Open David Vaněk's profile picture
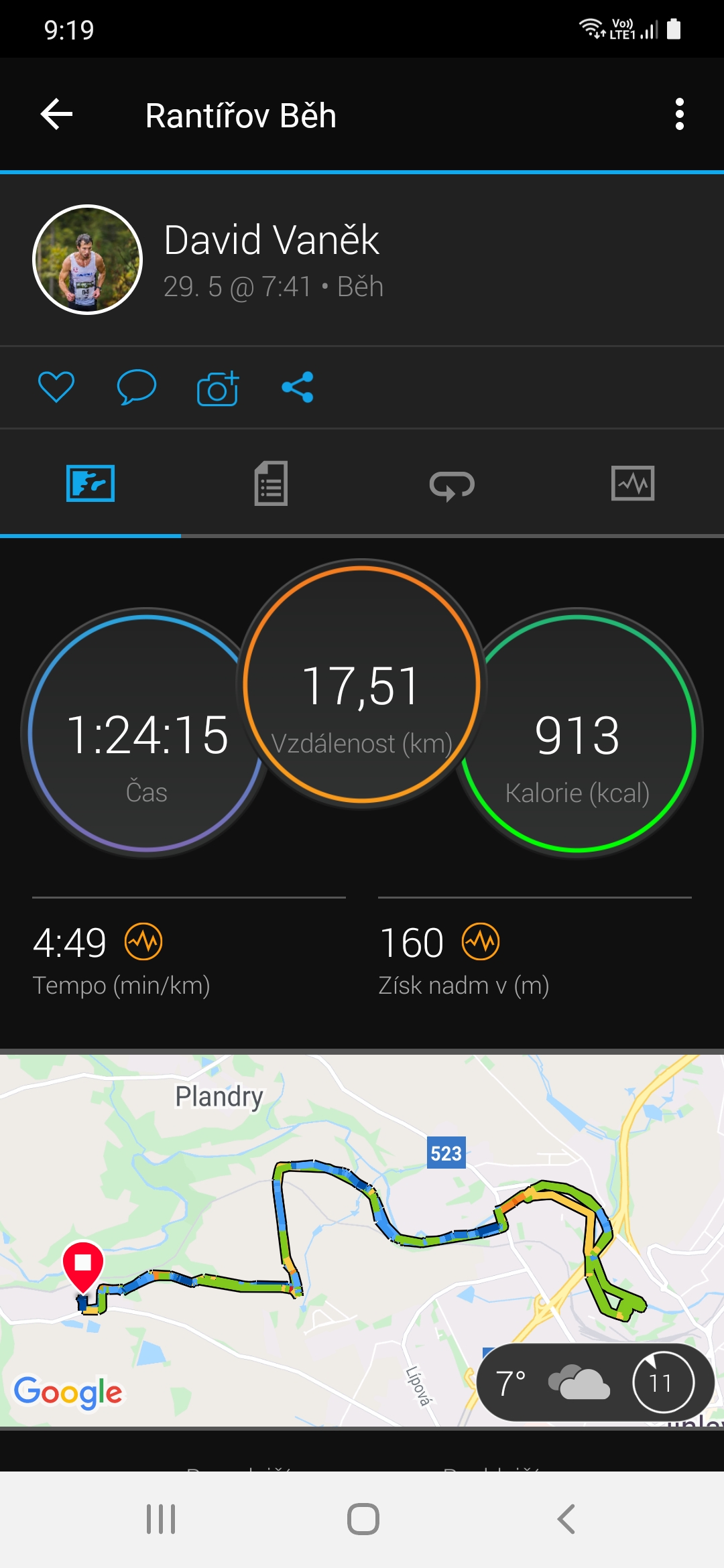Image resolution: width=724 pixels, height=1568 pixels. click(x=87, y=260)
